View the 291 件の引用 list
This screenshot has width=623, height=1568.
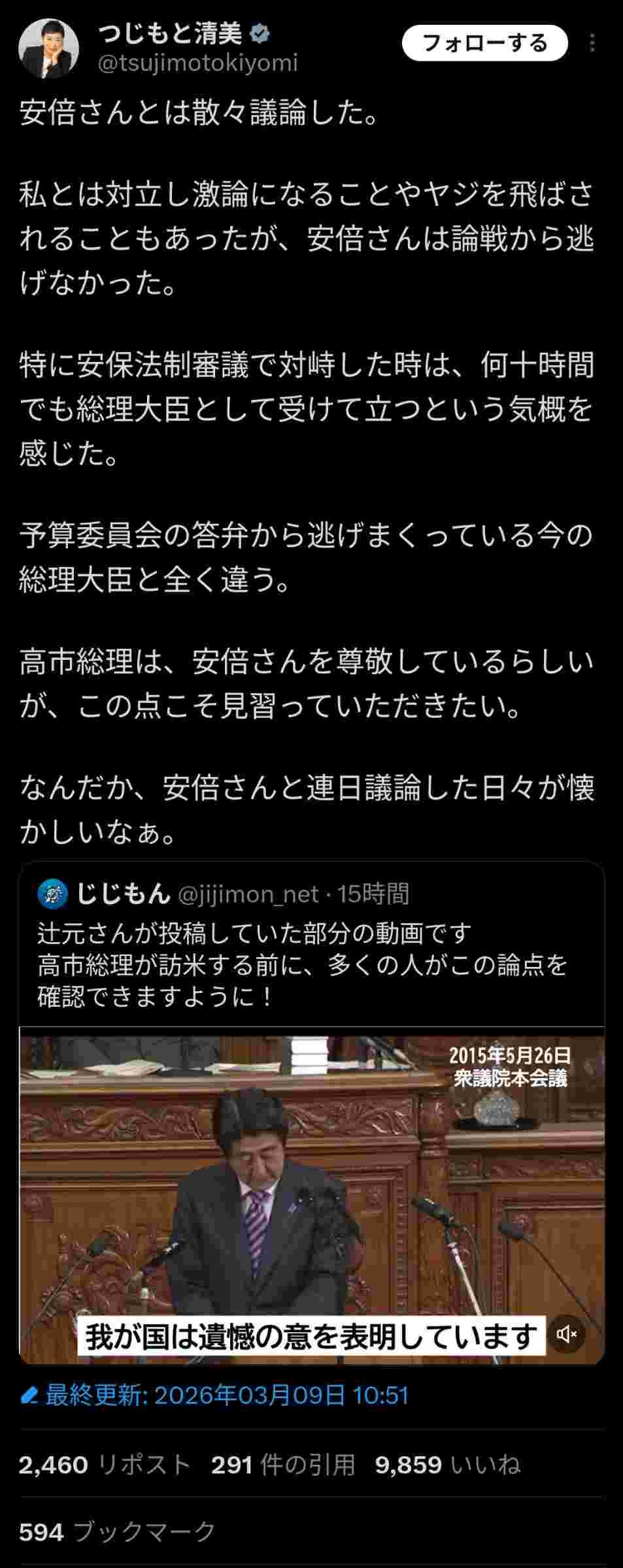pos(282,1465)
